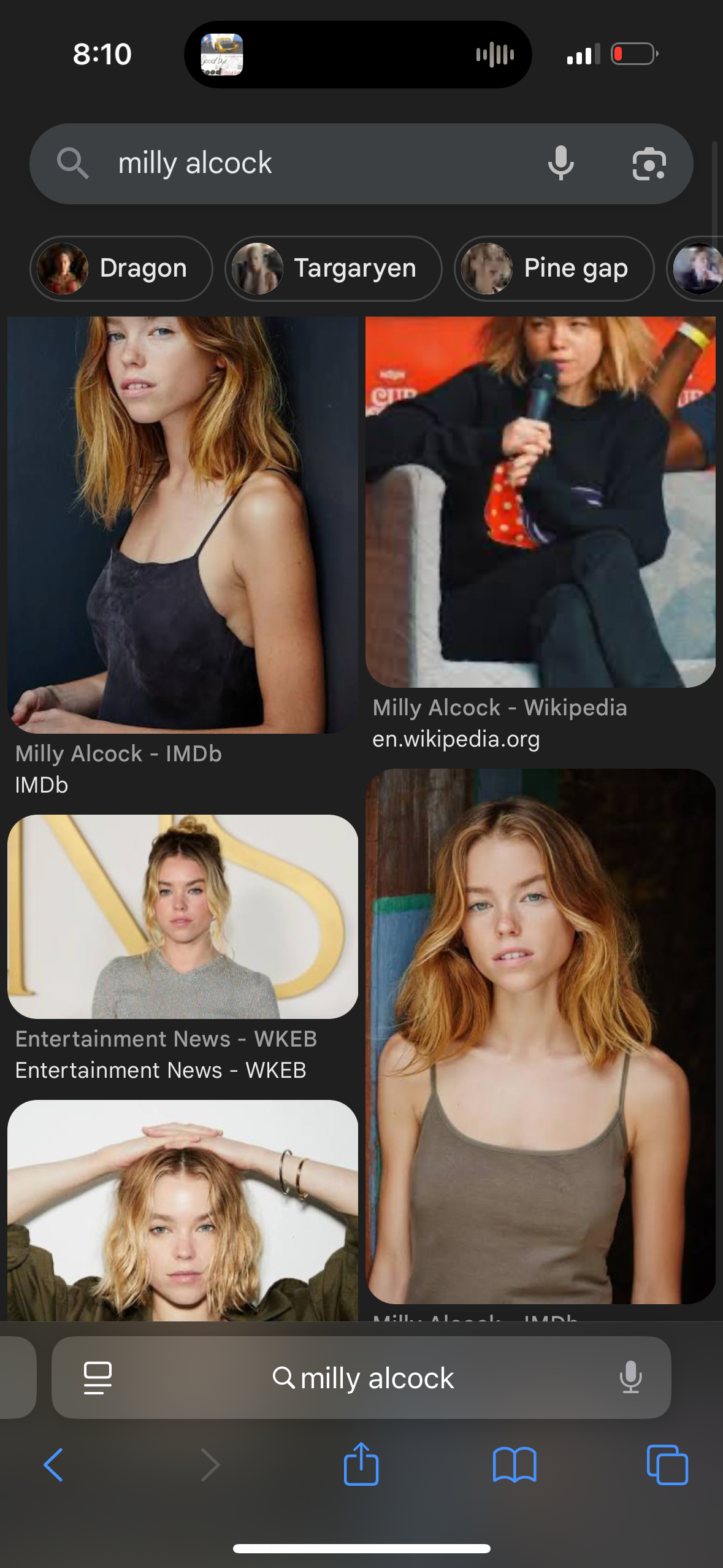Screen dimensions: 723x1568
Task: Dictate in the Safari address bar
Action: 630,1378
